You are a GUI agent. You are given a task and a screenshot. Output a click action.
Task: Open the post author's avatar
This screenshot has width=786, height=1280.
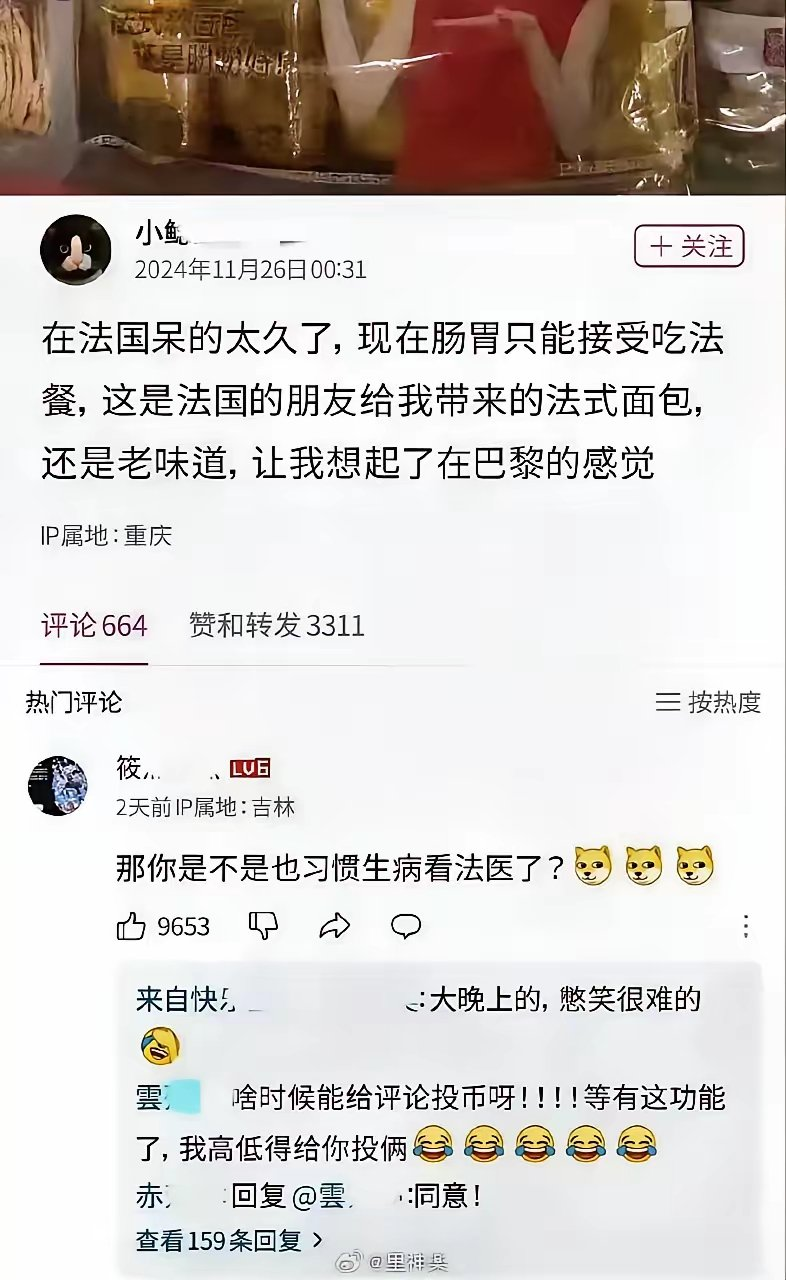75,250
